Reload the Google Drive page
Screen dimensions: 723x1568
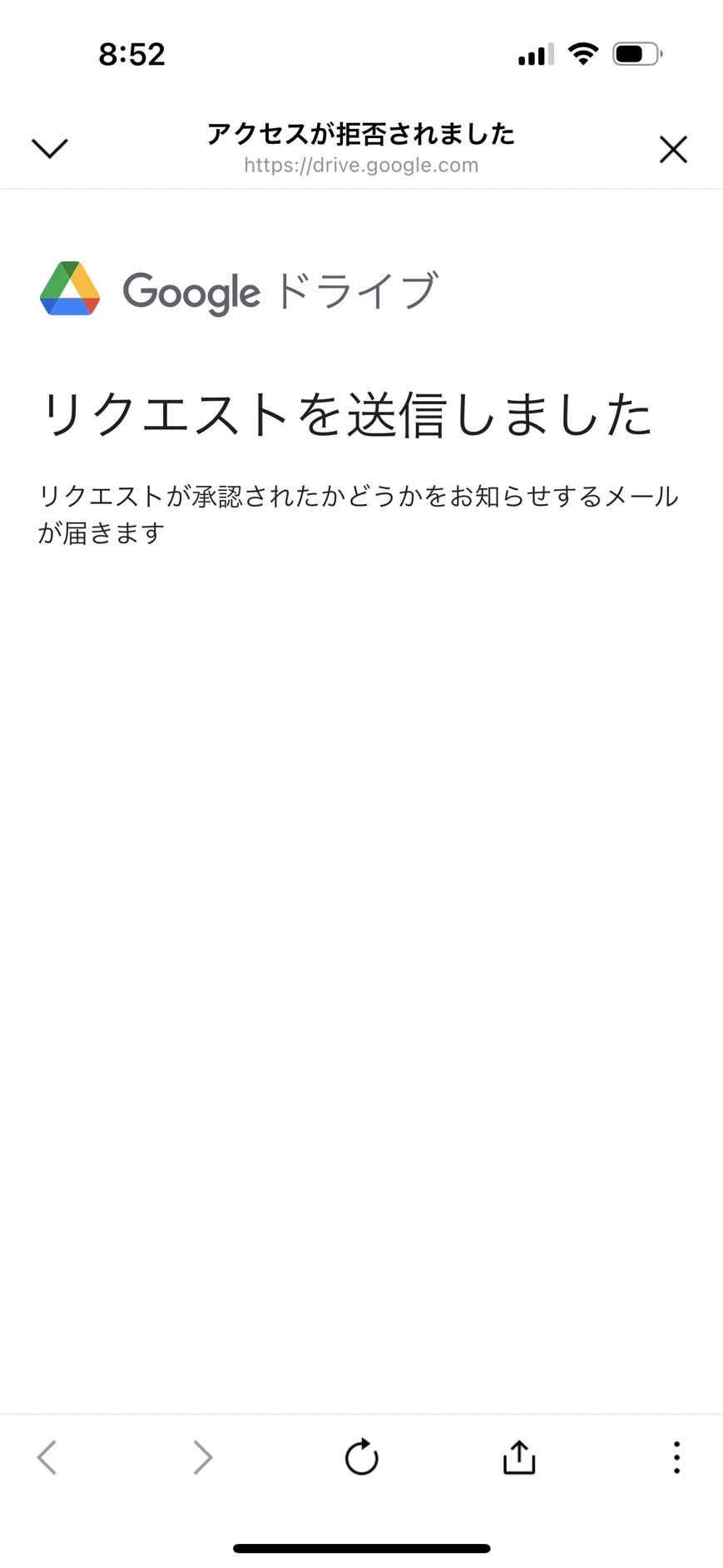coord(362,1457)
